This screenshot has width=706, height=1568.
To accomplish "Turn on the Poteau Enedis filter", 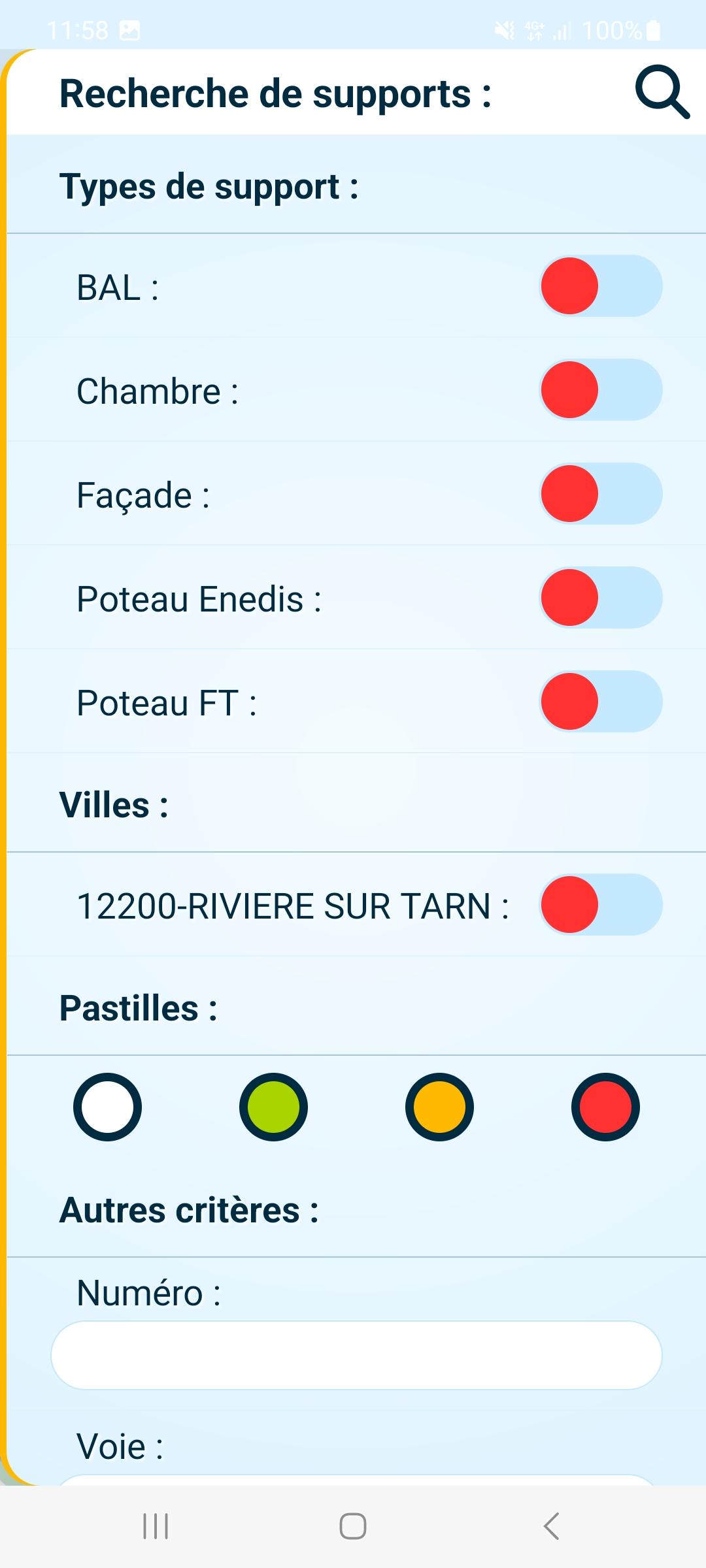I will point(600,598).
